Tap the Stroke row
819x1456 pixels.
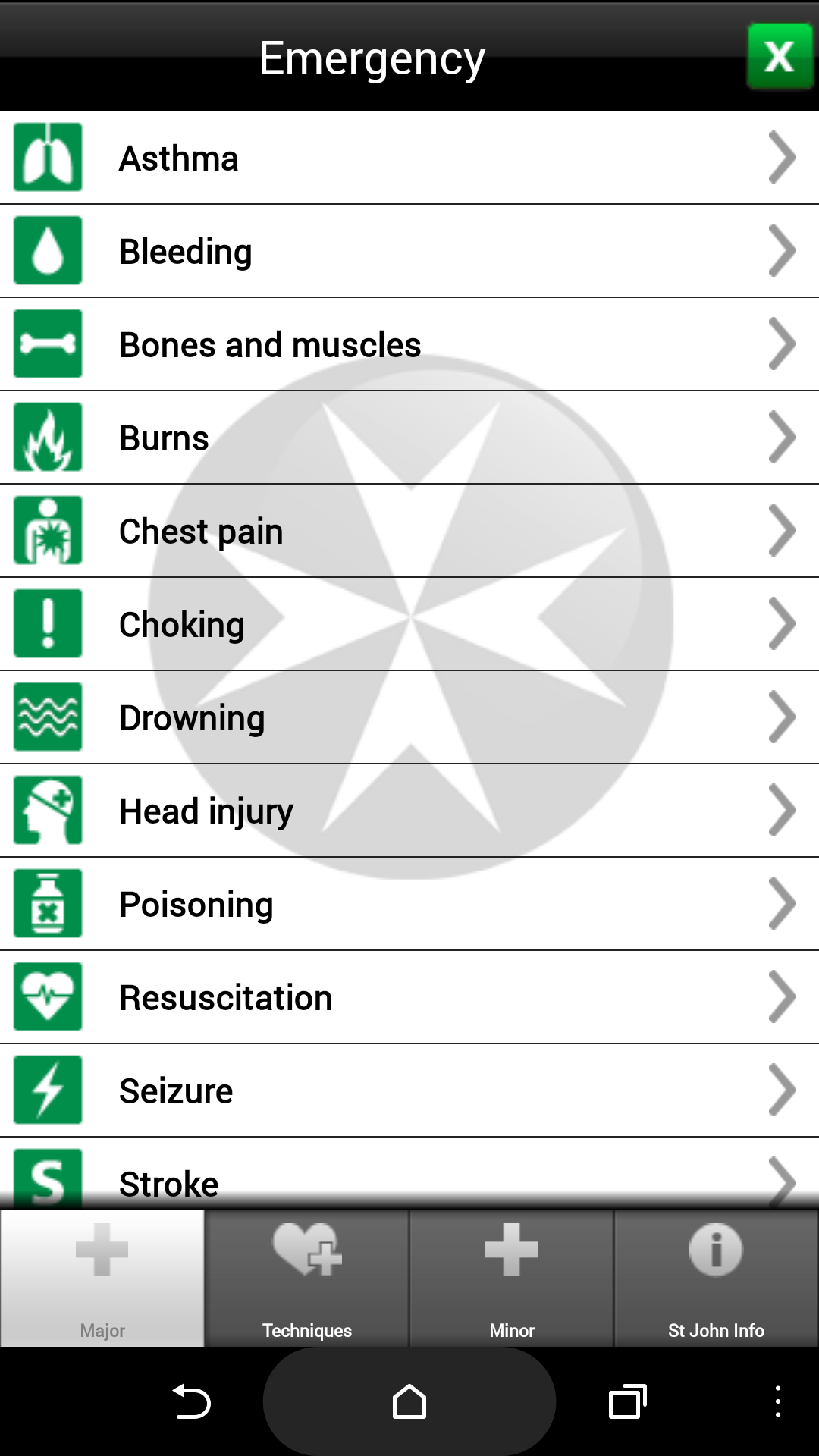coord(409,1173)
